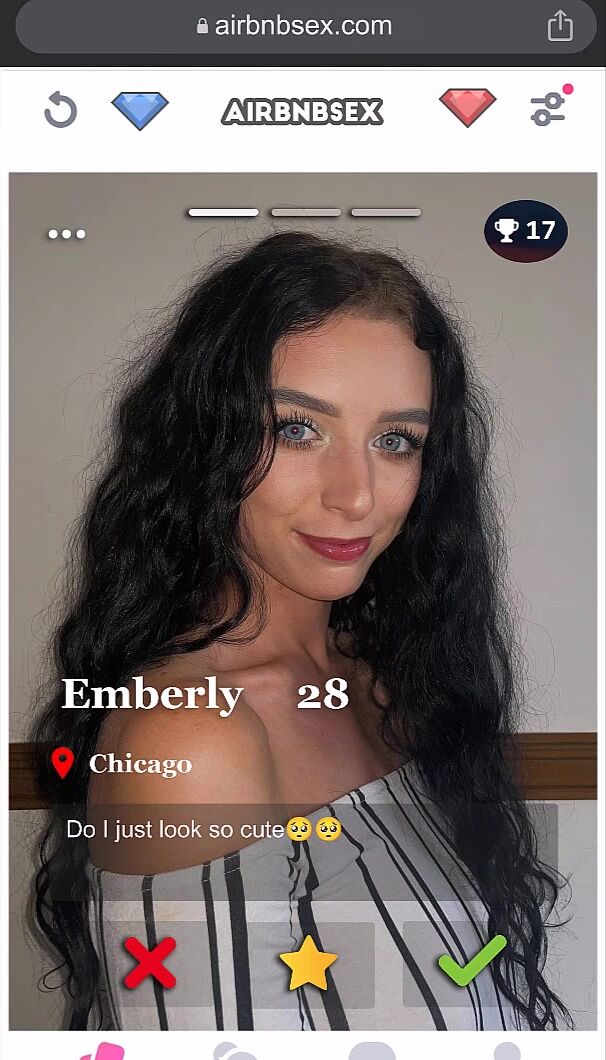Reject Emberly with the red X
Viewport: 606px width, 1060px height.
[150, 963]
